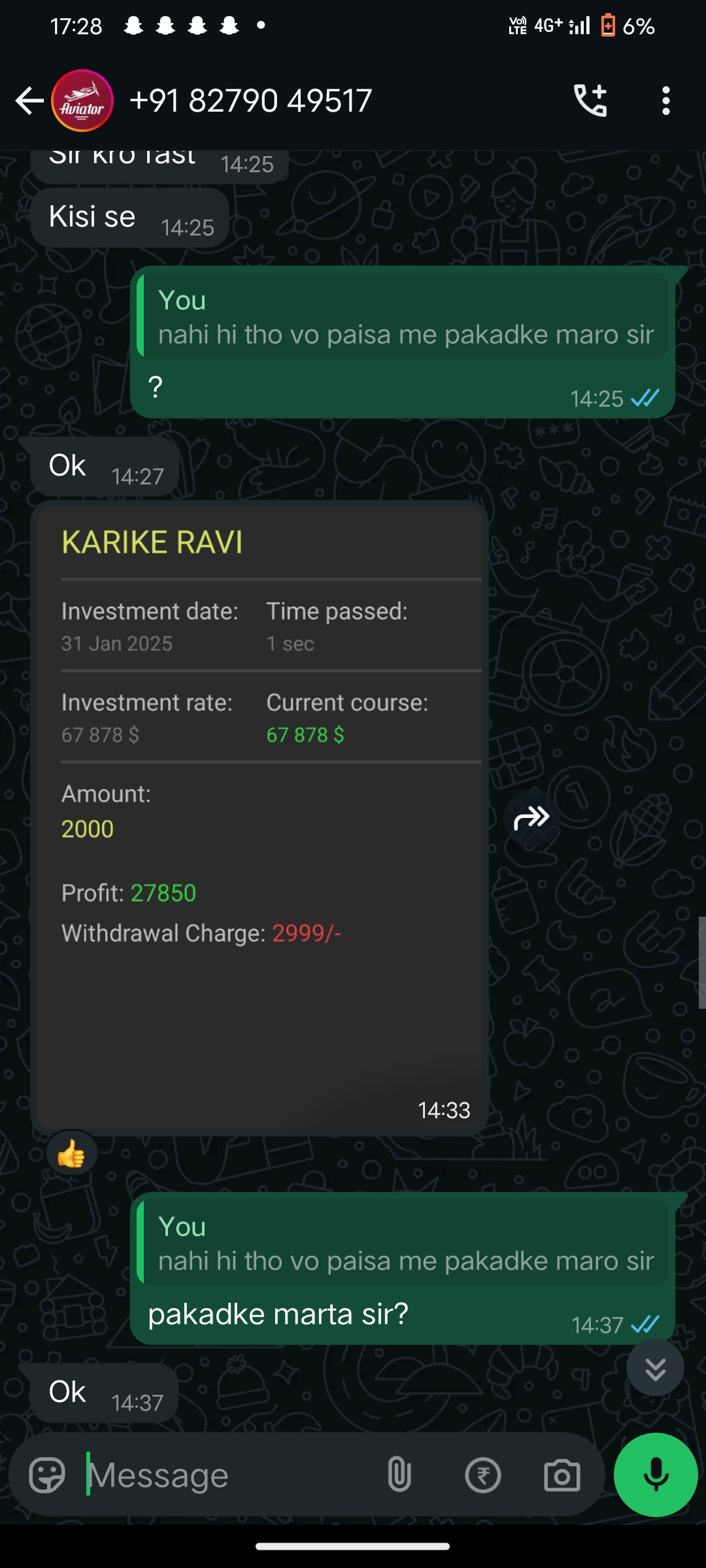
Task: Start a call with this contact
Action: point(590,101)
